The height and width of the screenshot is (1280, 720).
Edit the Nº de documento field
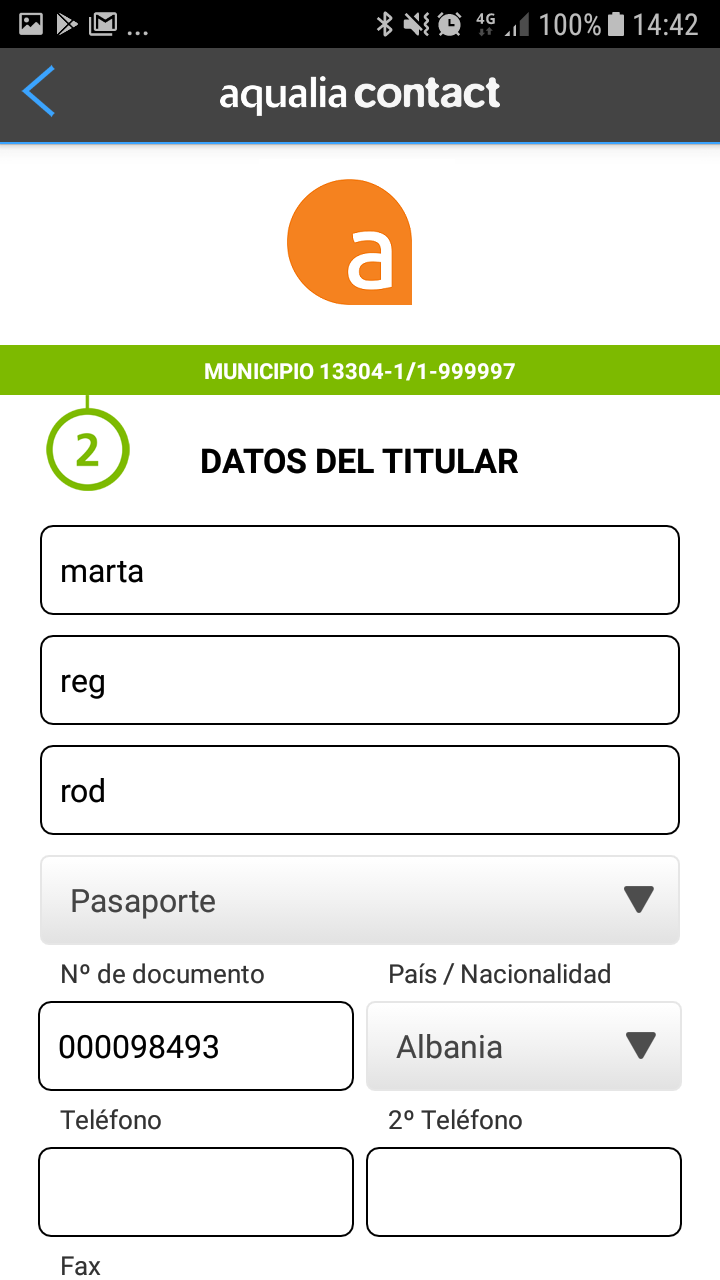tap(196, 1046)
